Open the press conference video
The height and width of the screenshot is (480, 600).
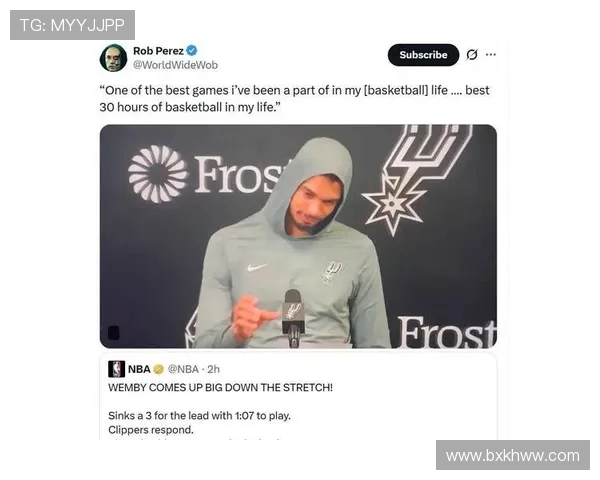point(298,236)
